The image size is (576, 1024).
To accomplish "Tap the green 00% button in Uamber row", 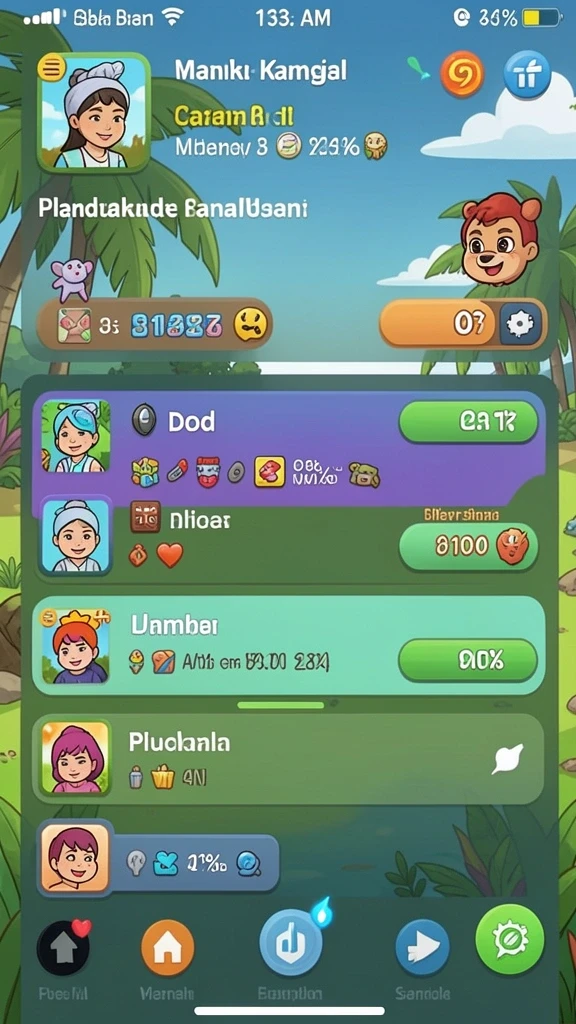I will (468, 661).
